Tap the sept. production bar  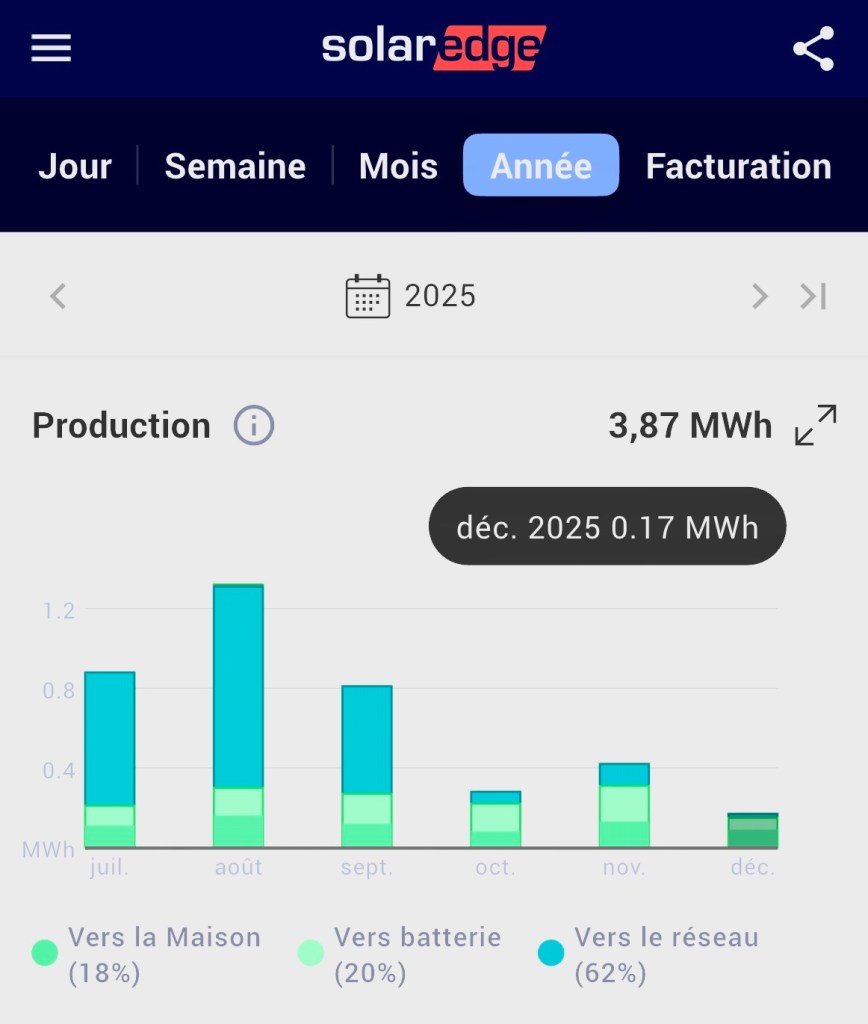[367, 766]
